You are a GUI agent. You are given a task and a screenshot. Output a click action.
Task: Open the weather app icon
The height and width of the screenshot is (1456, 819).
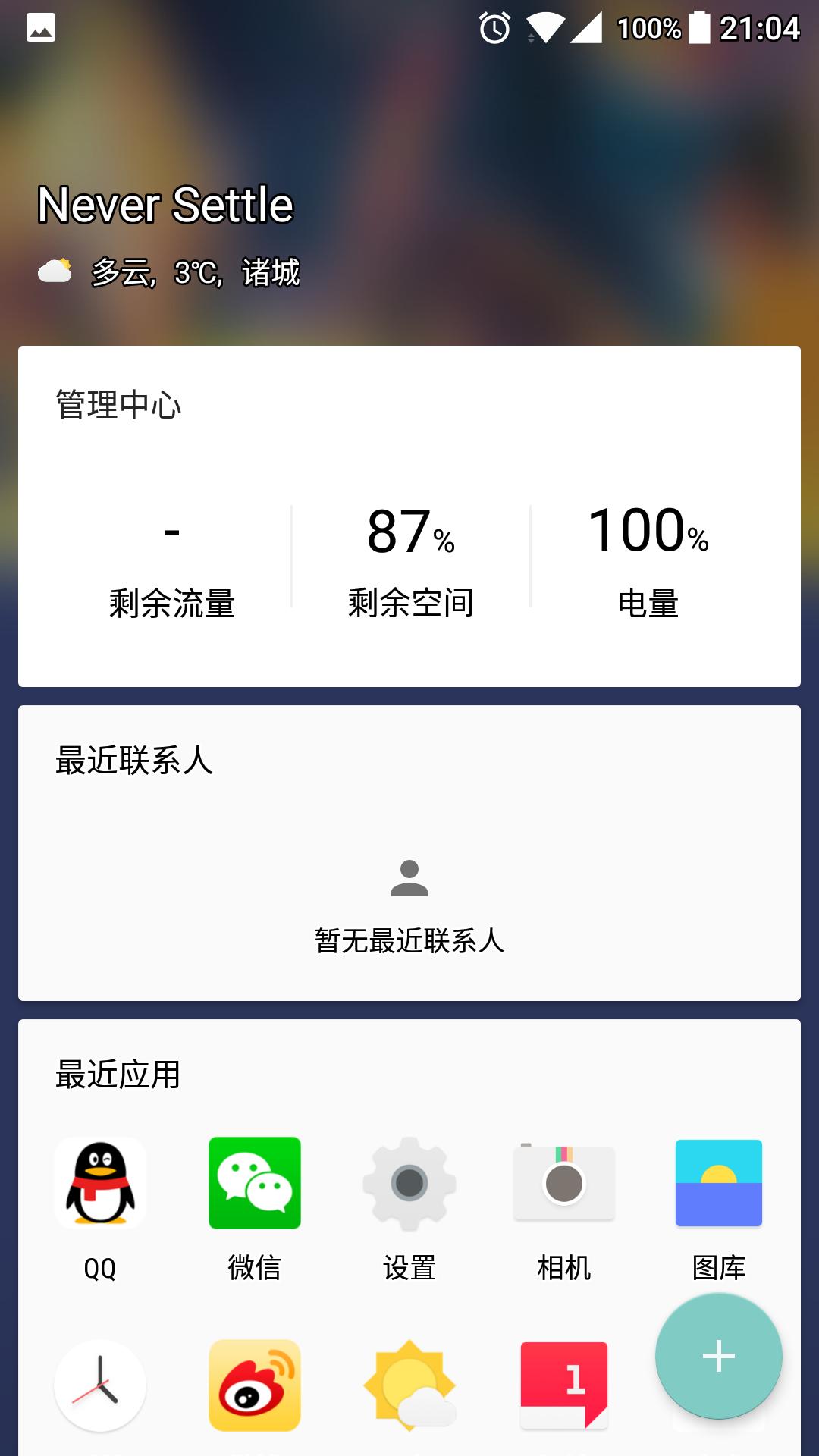(409, 1384)
